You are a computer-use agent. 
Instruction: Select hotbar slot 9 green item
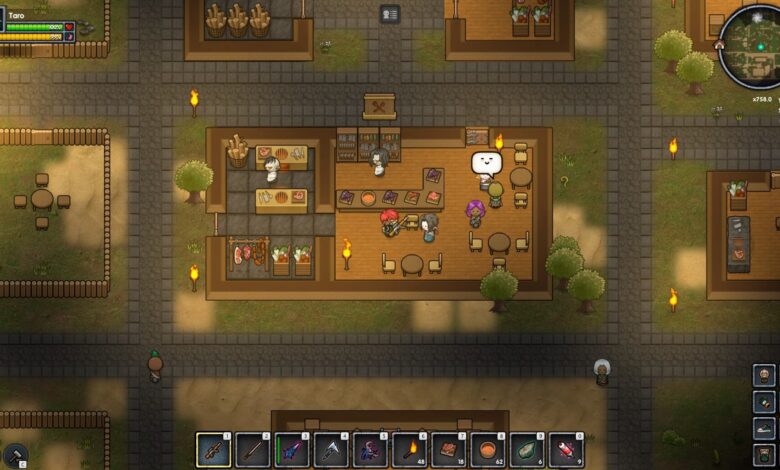[527, 450]
